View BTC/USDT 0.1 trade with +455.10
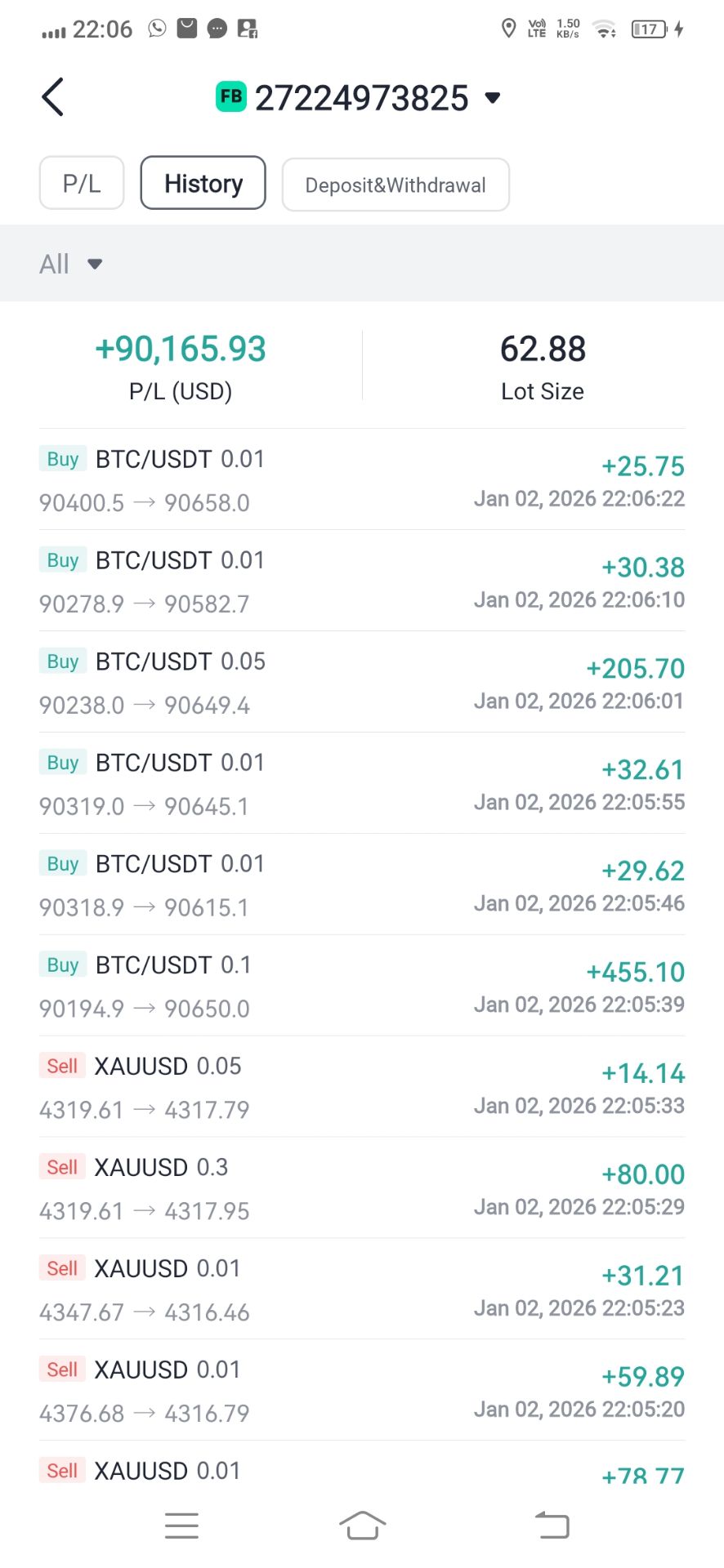 361,987
